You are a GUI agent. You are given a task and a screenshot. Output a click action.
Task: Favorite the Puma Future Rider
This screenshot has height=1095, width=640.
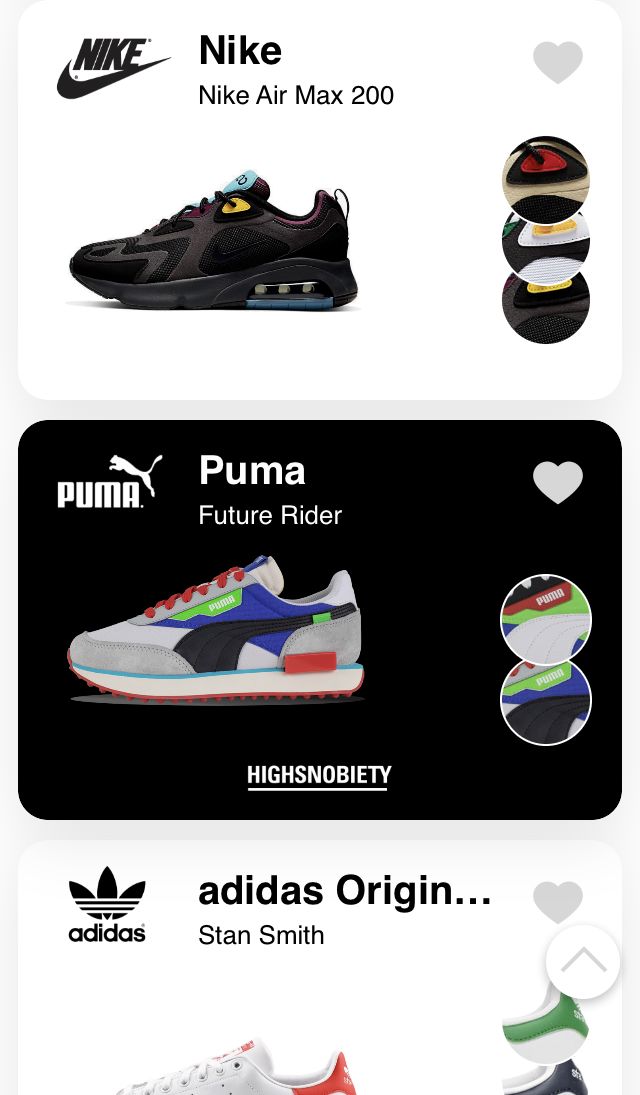(x=557, y=483)
